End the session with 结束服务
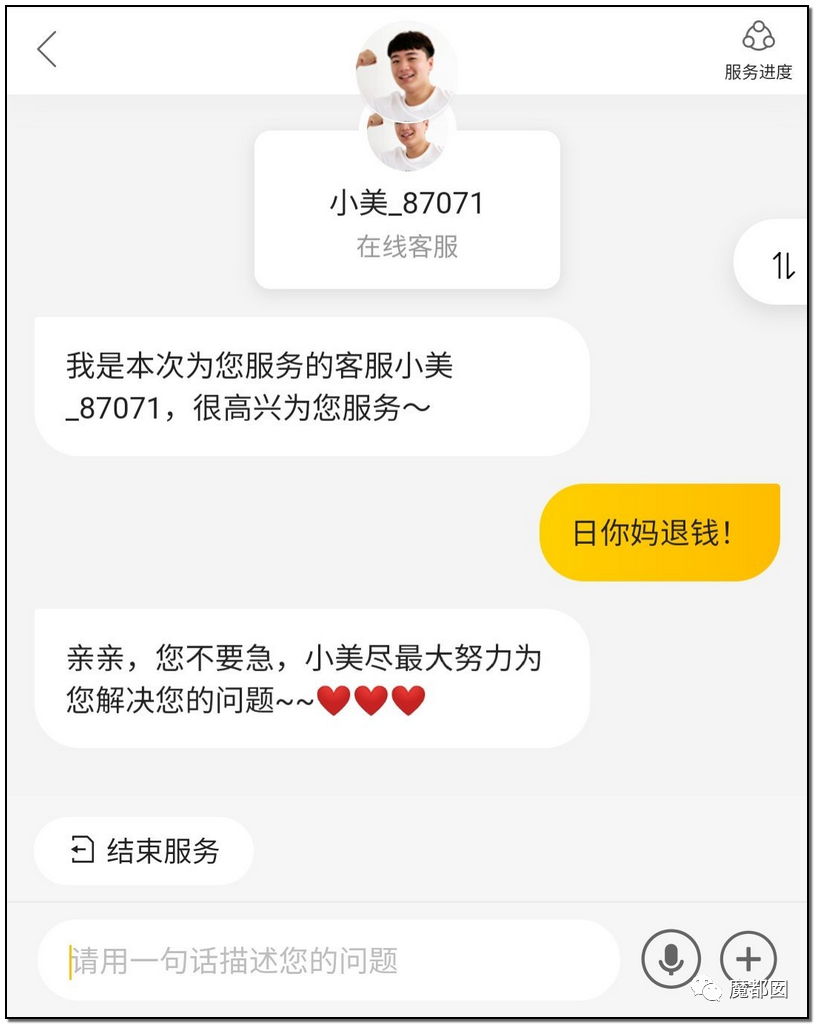815x1025 pixels. pyautogui.click(x=145, y=851)
